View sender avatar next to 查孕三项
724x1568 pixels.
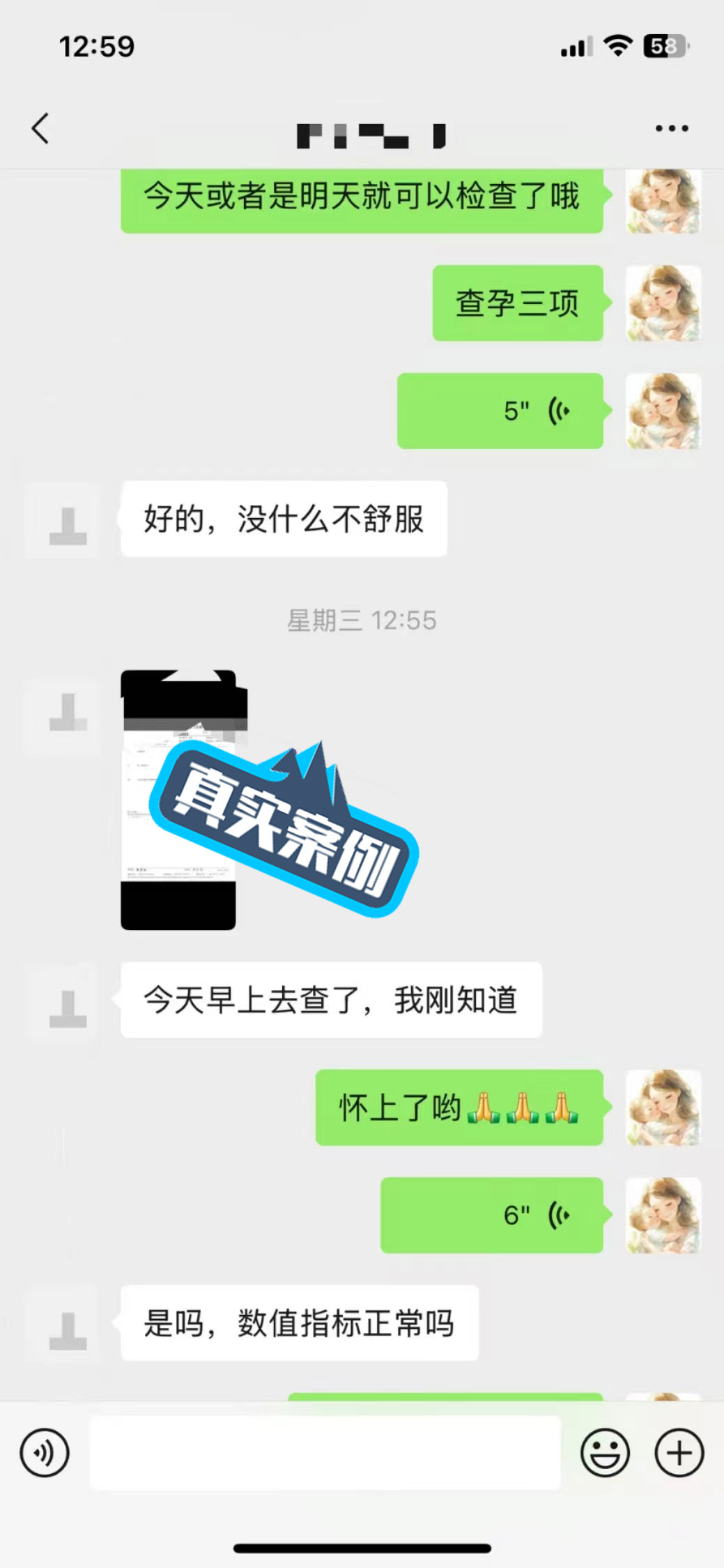tap(663, 303)
